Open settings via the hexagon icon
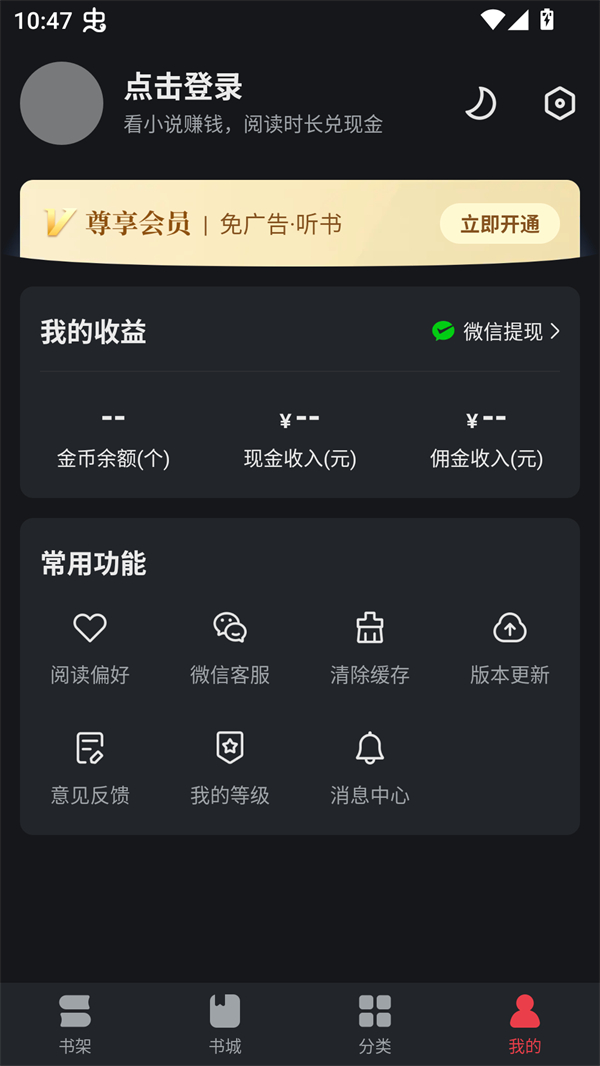The height and width of the screenshot is (1066, 600). click(x=559, y=104)
